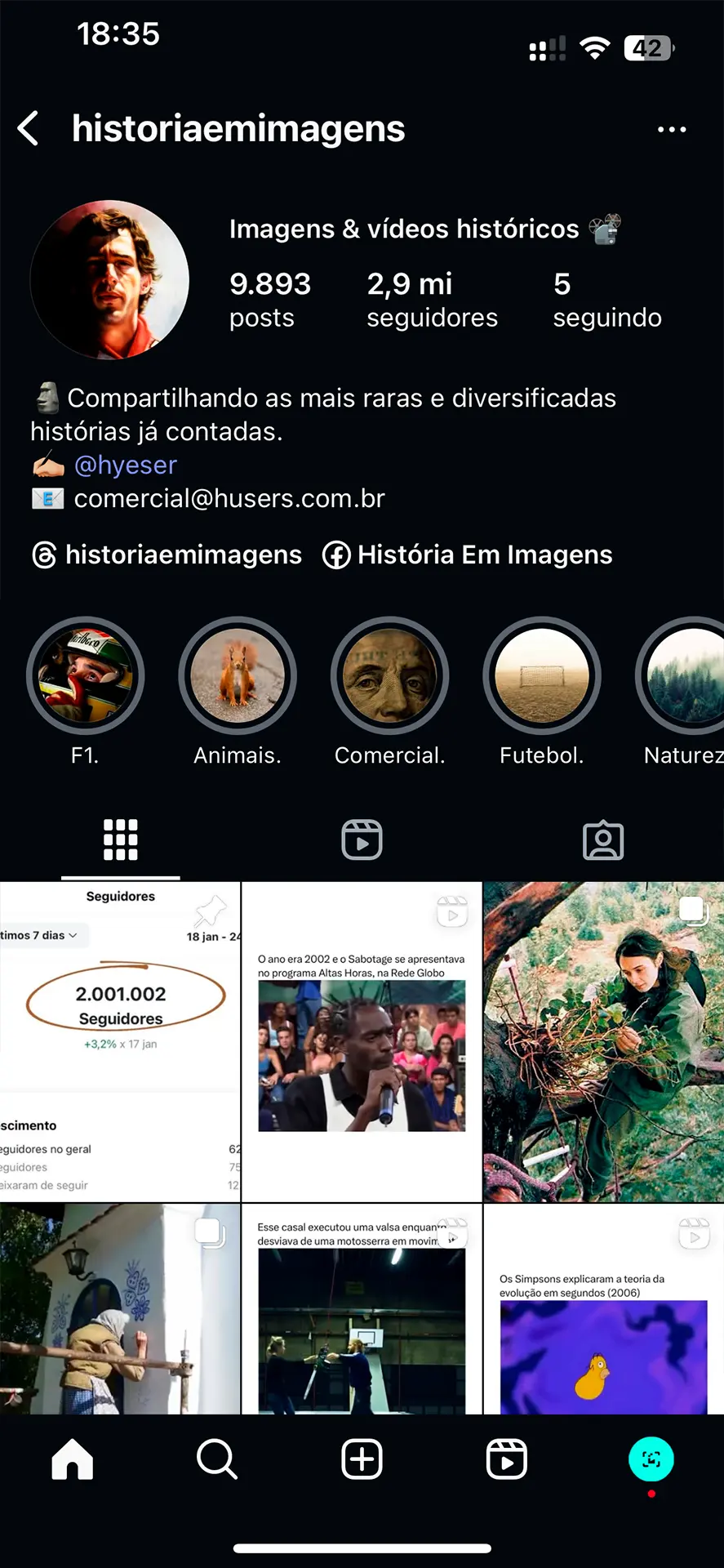Show the 2,9 mi seguidores list
This screenshot has height=1568, width=724.
[x=432, y=300]
